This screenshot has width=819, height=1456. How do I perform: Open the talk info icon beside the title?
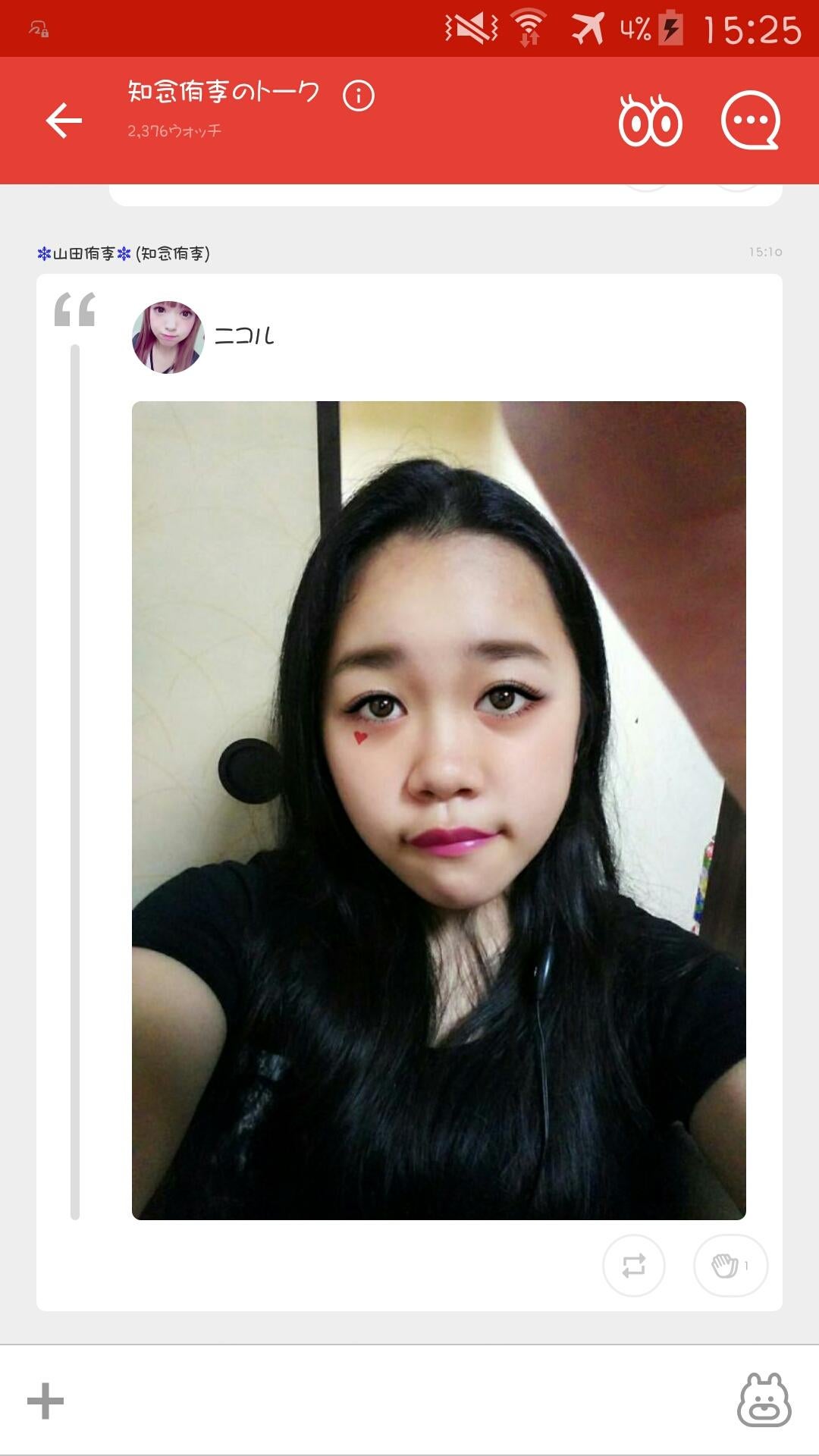pyautogui.click(x=359, y=96)
